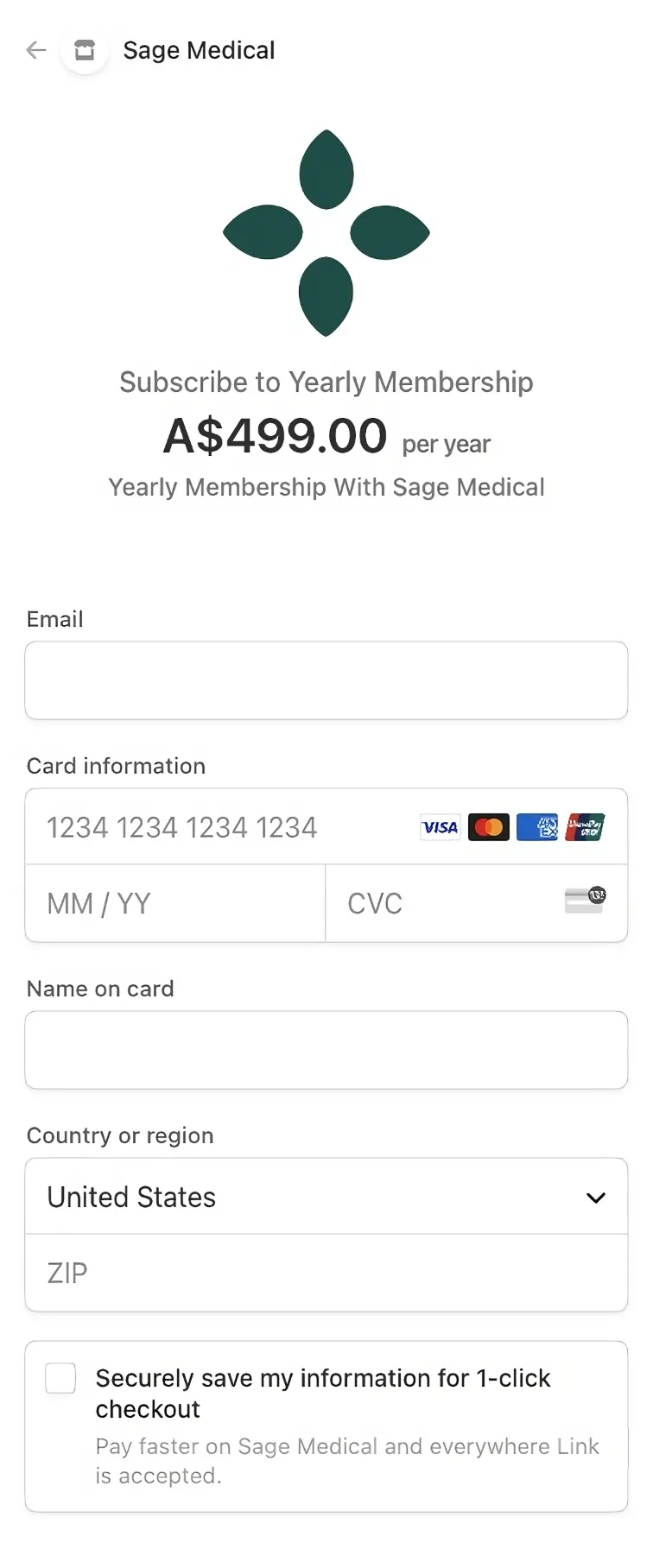Select the MM / YY expiry field
Viewport: 653px width, 1568px height.
pyautogui.click(x=175, y=903)
